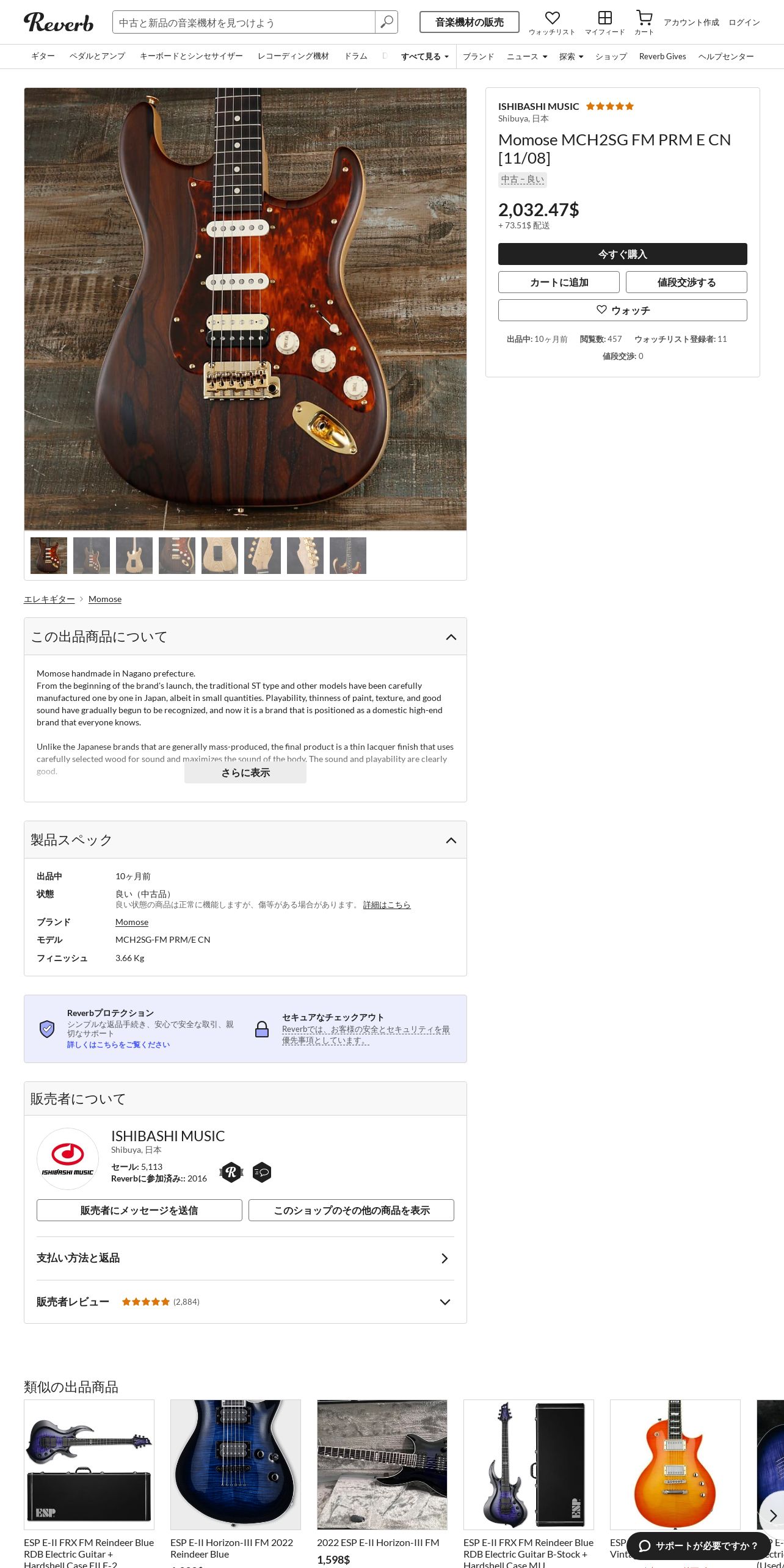
Task: Focus the gear search input field
Action: (x=244, y=22)
